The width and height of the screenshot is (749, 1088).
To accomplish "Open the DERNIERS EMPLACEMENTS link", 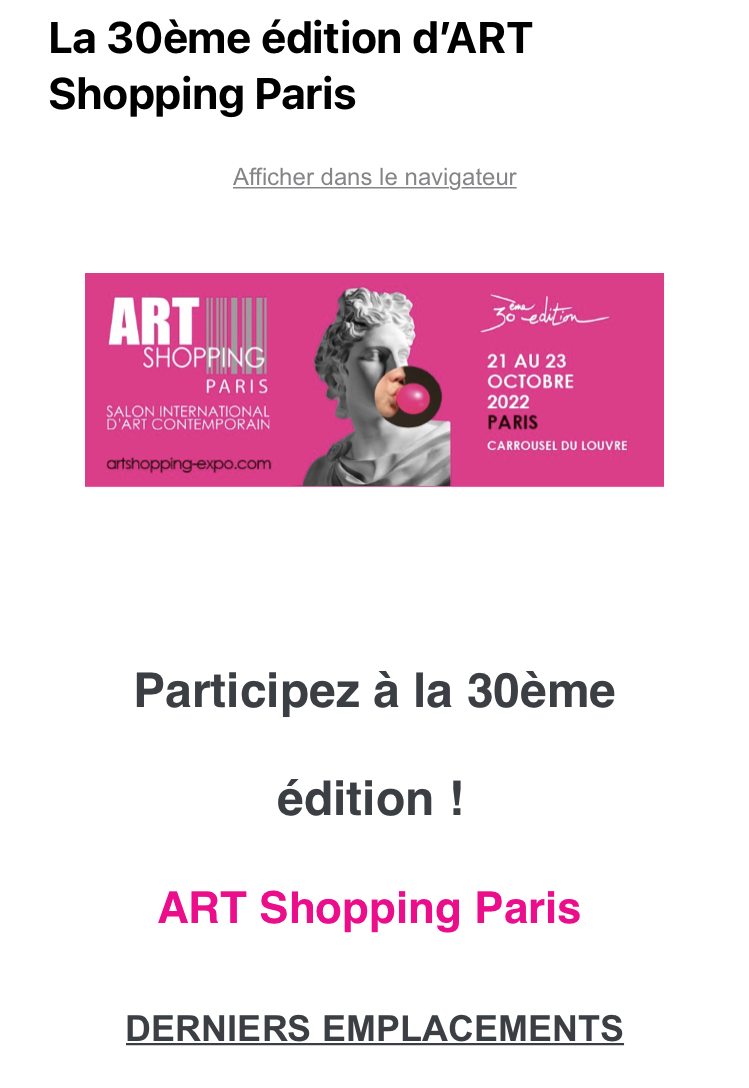I will [x=374, y=1027].
